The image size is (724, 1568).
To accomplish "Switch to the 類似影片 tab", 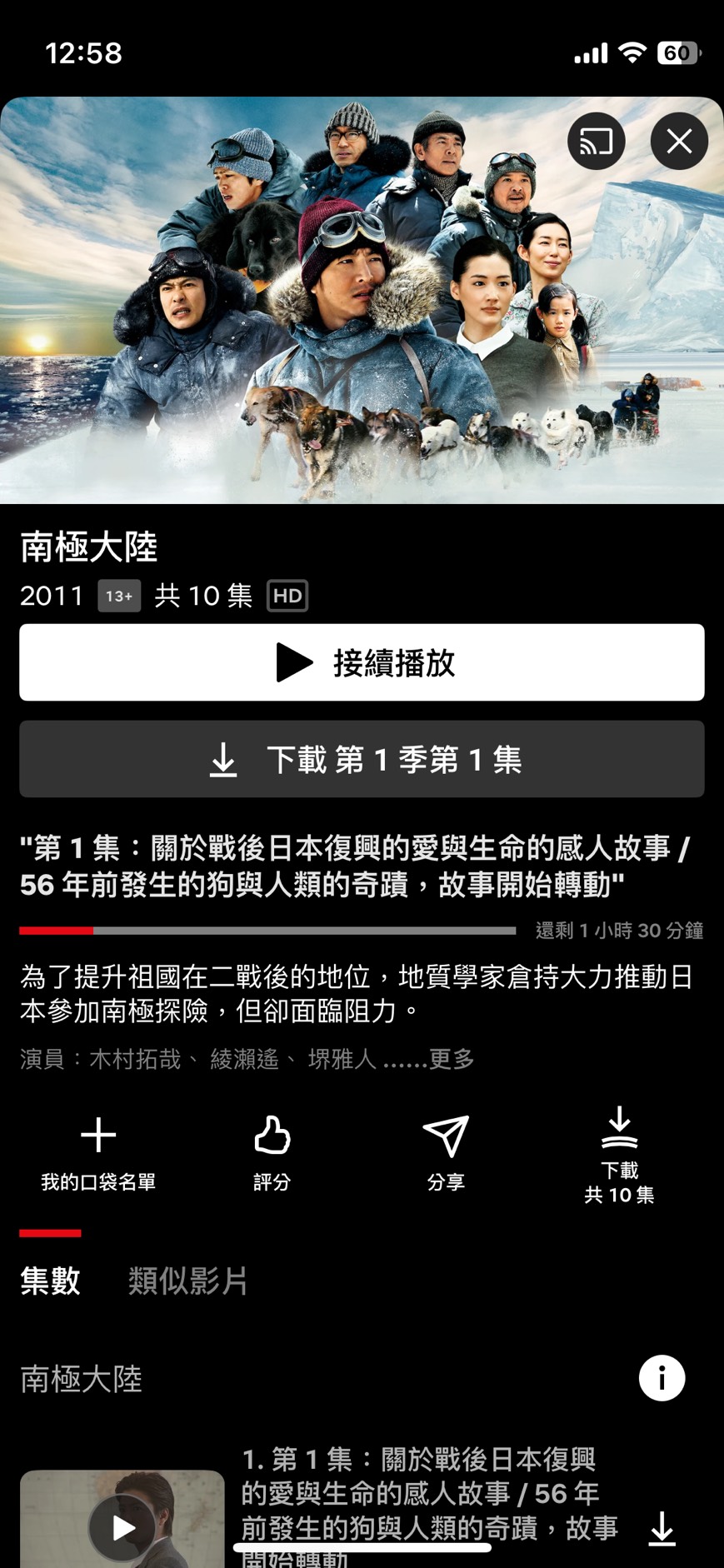I will (188, 1281).
